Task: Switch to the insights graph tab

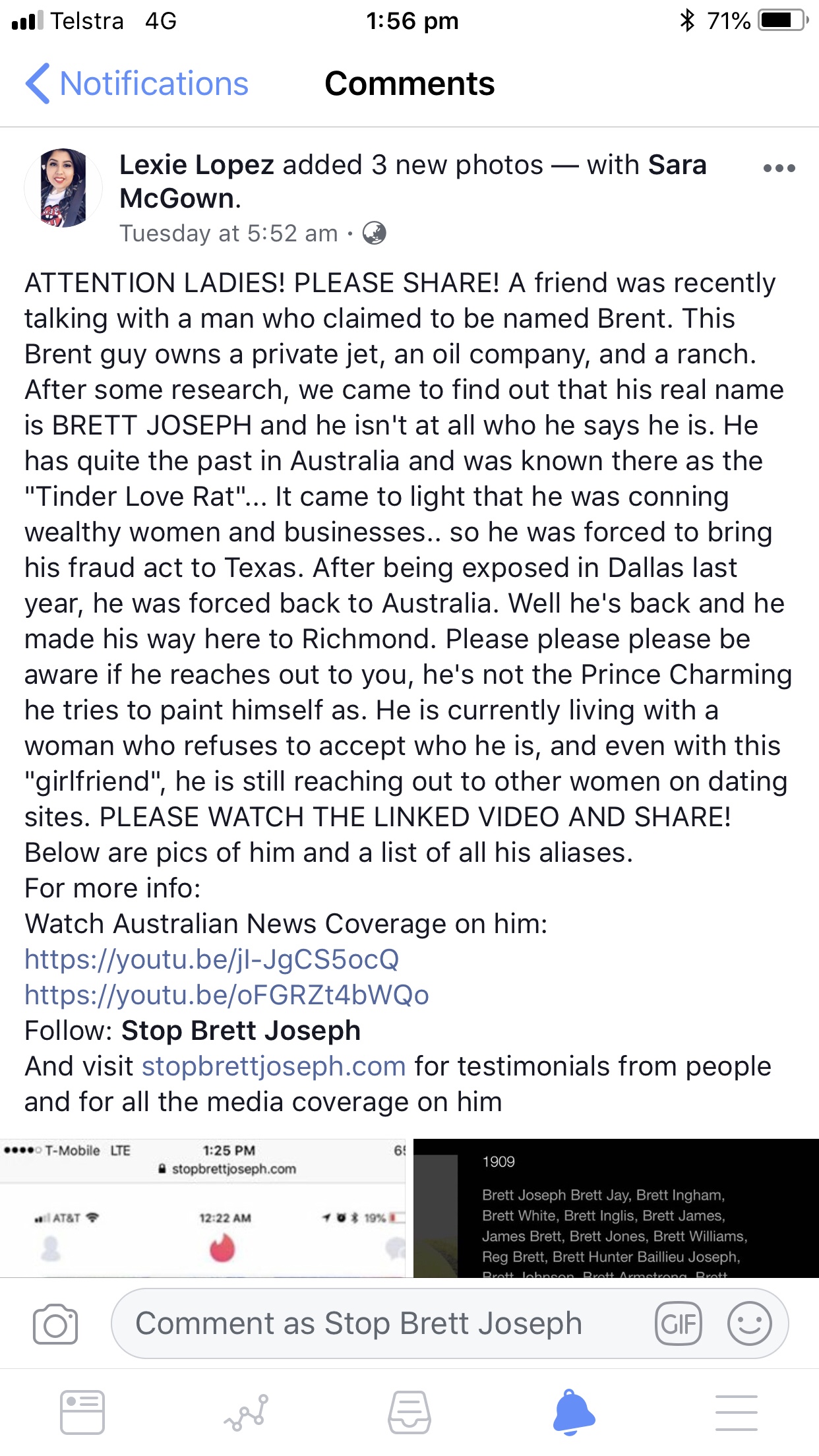Action: point(246,1412)
